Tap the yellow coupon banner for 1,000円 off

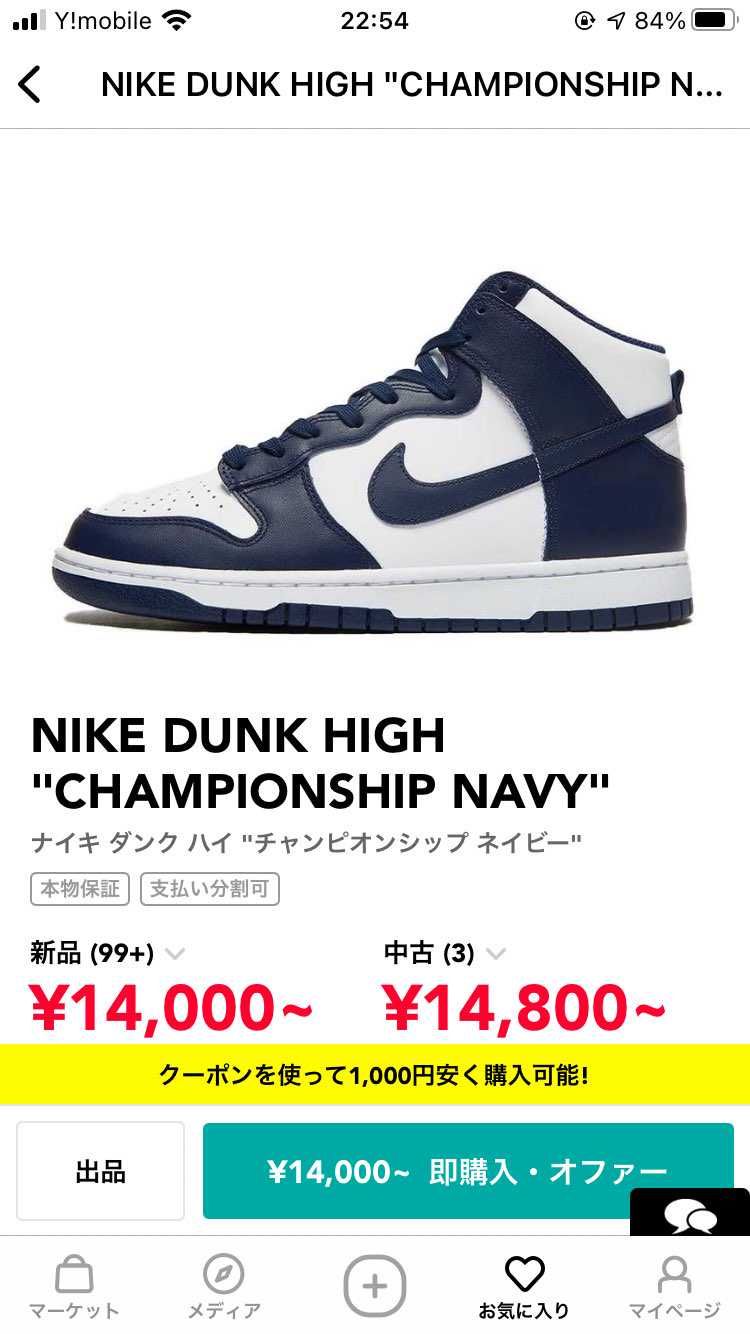tap(375, 1075)
